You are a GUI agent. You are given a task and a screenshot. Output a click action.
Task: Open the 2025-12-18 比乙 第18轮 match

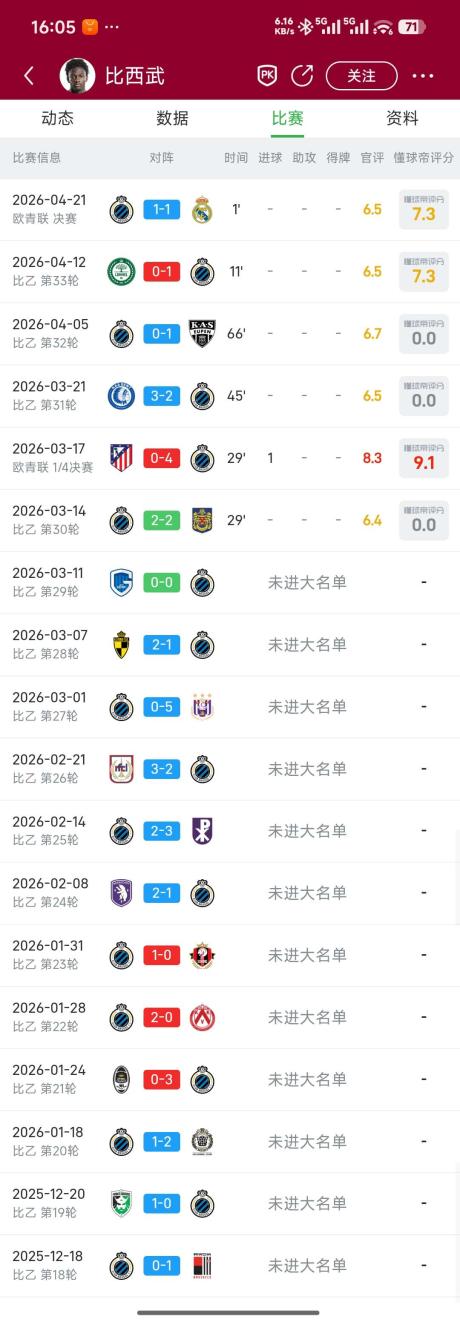[x=230, y=1265]
